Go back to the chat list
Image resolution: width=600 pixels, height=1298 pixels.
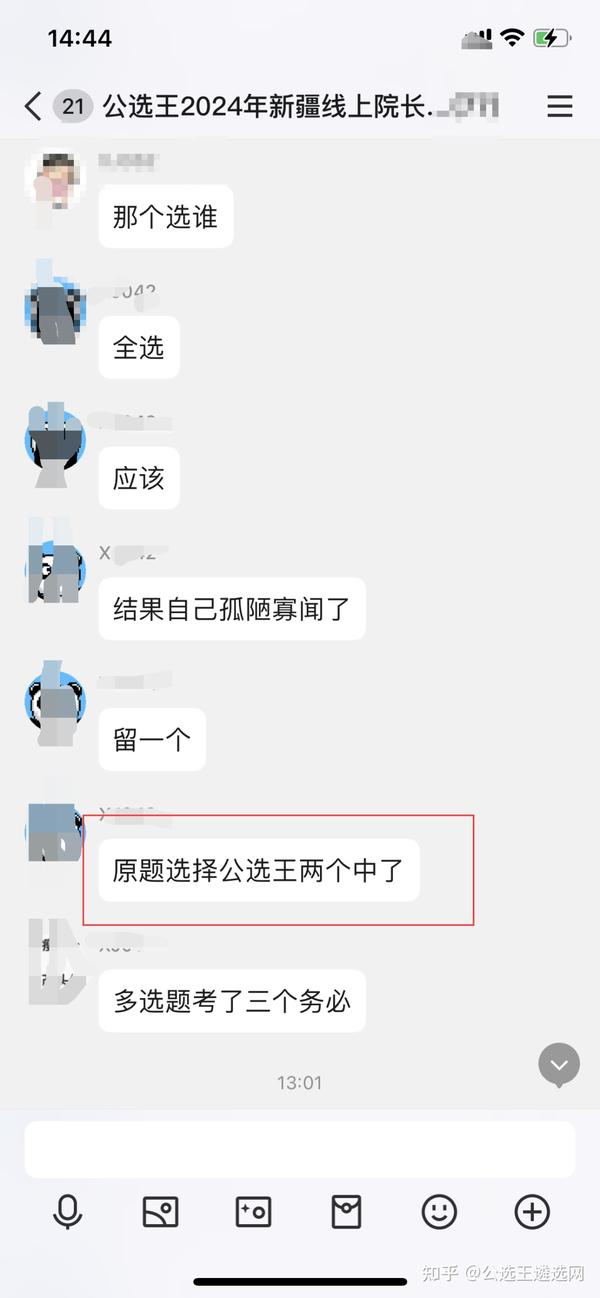coord(33,106)
